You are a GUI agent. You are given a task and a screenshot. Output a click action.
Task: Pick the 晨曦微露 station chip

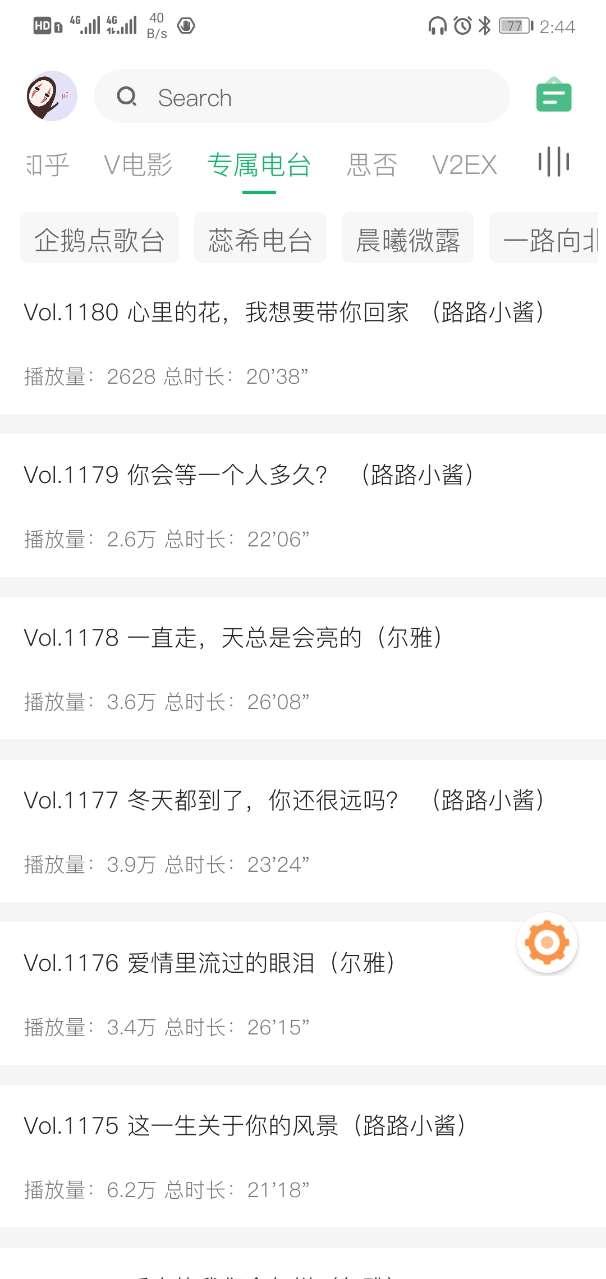click(x=408, y=240)
